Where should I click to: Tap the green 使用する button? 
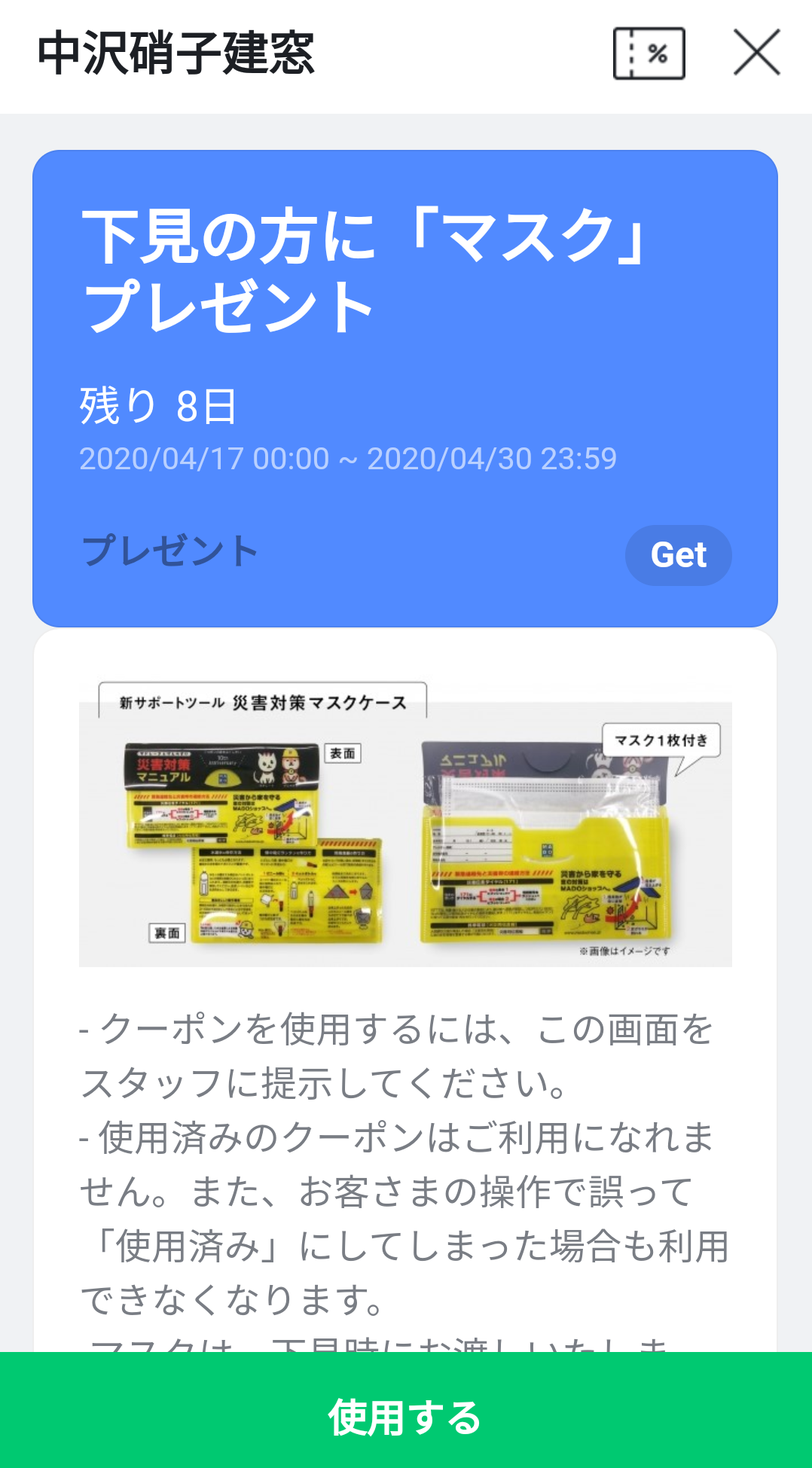pos(405,1416)
